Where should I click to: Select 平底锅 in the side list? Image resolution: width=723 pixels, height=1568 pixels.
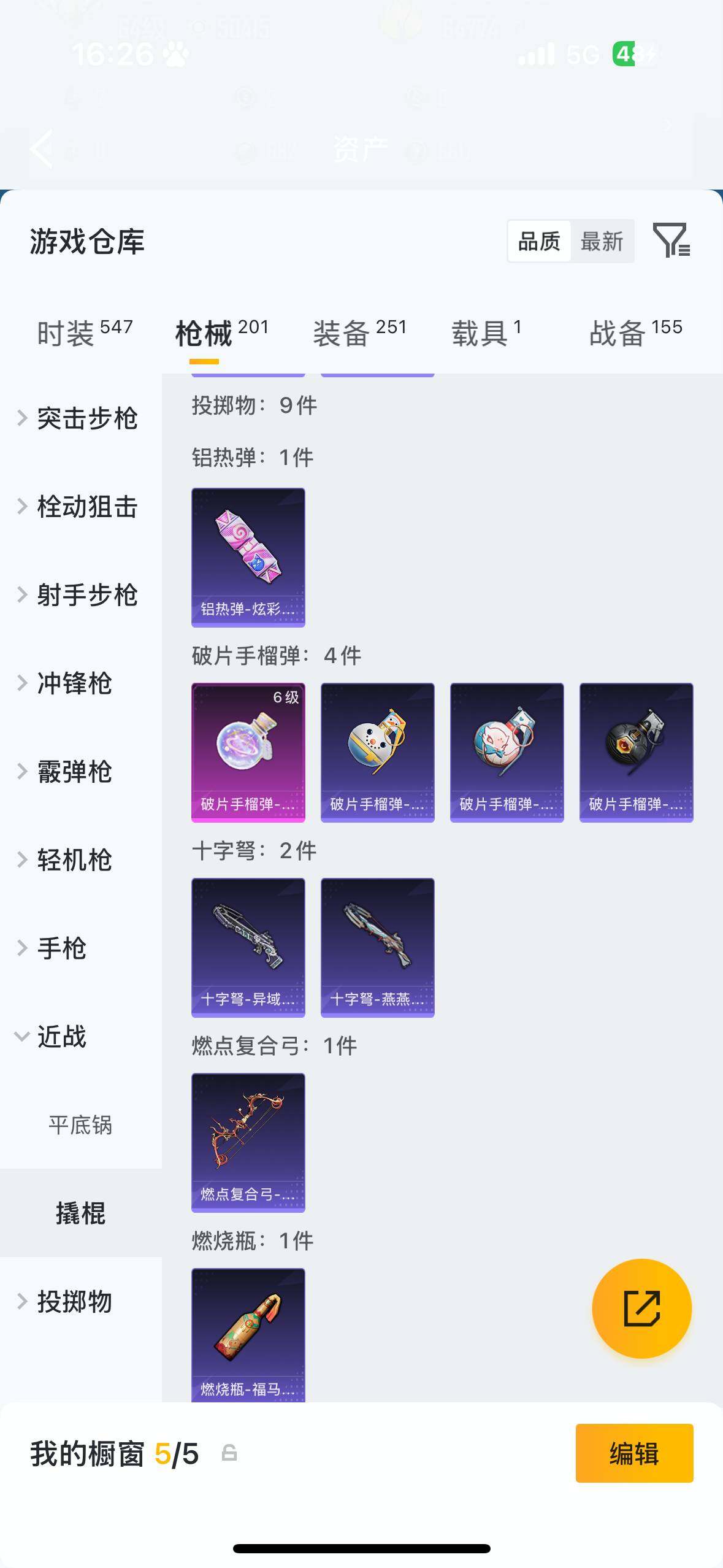tap(80, 1125)
